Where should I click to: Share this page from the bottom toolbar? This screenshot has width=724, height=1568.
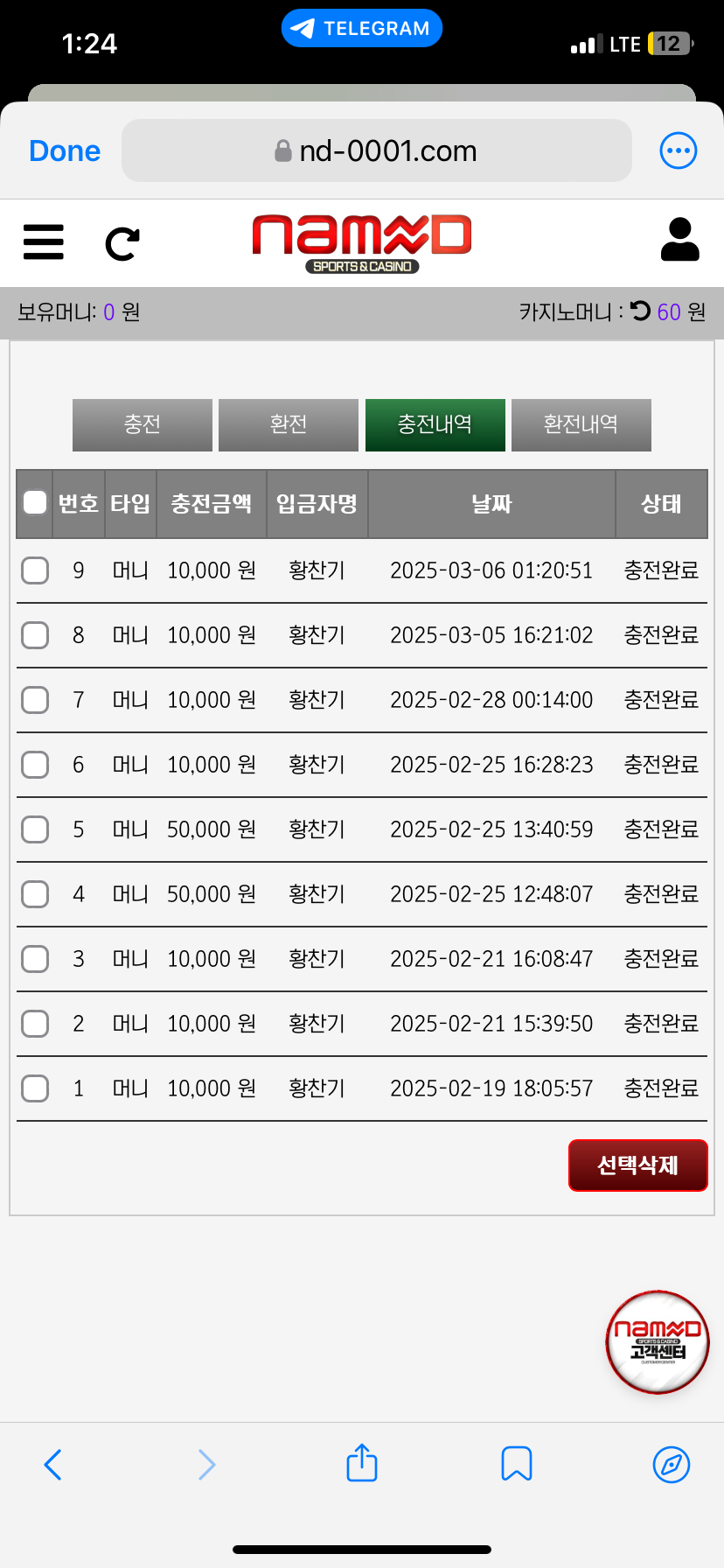point(362,1463)
